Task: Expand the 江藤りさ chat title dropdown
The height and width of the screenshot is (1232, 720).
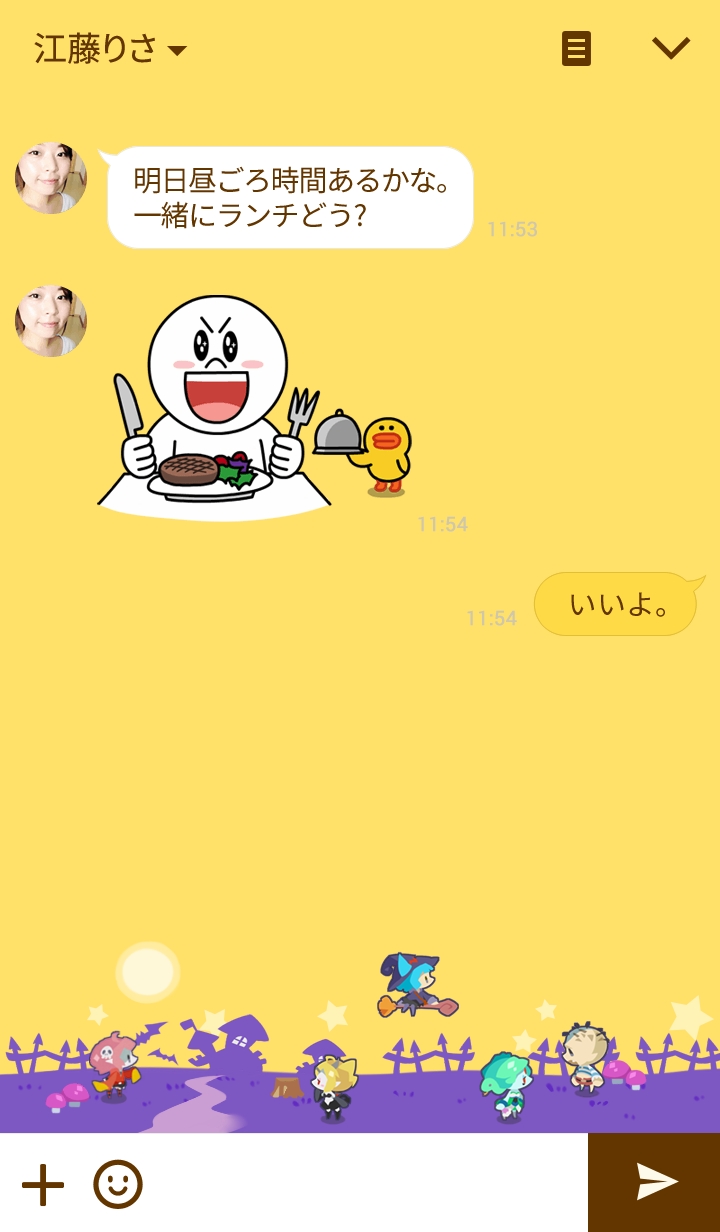Action: click(x=110, y=49)
